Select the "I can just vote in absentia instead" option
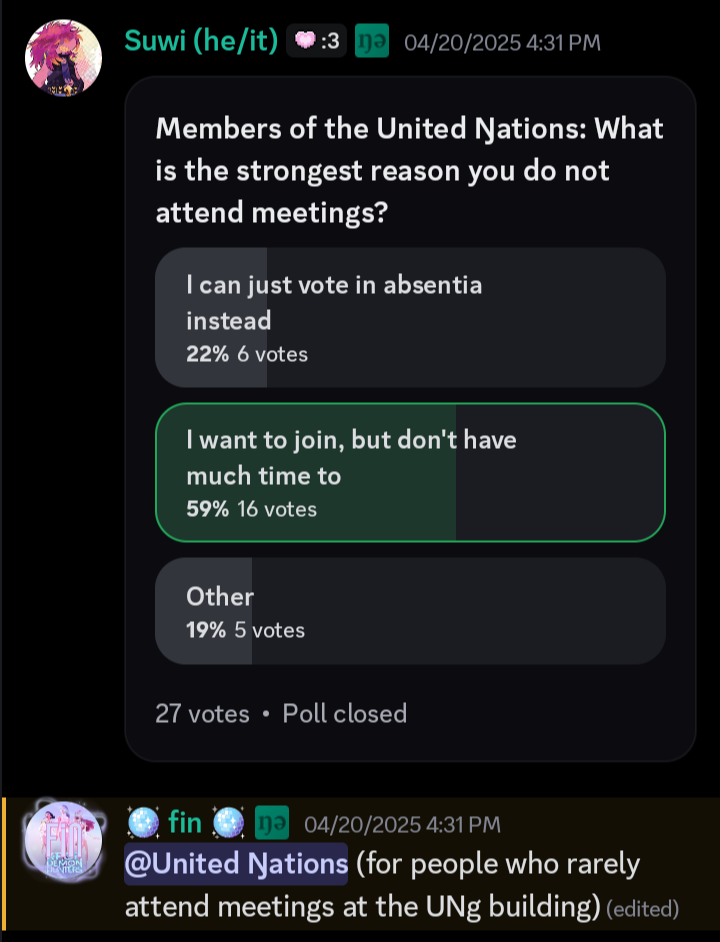Viewport: 720px width, 942px height. pyautogui.click(x=410, y=318)
